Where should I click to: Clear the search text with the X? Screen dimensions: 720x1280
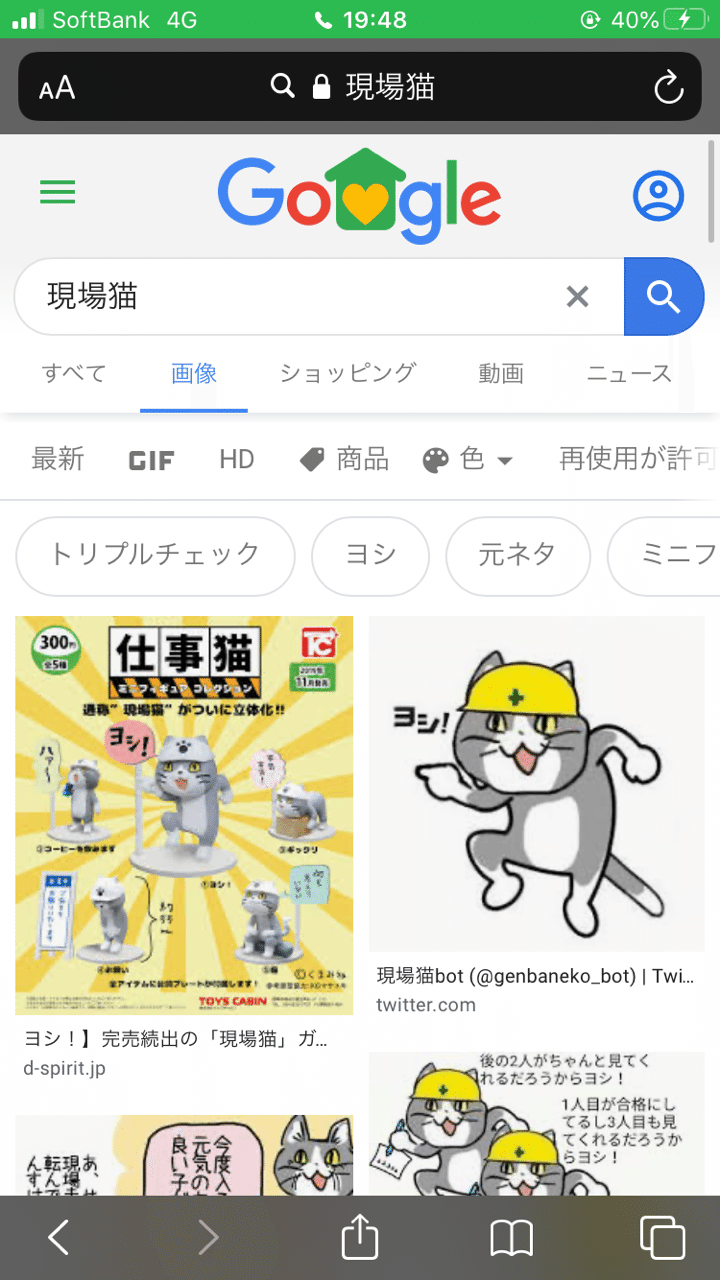[x=577, y=296]
